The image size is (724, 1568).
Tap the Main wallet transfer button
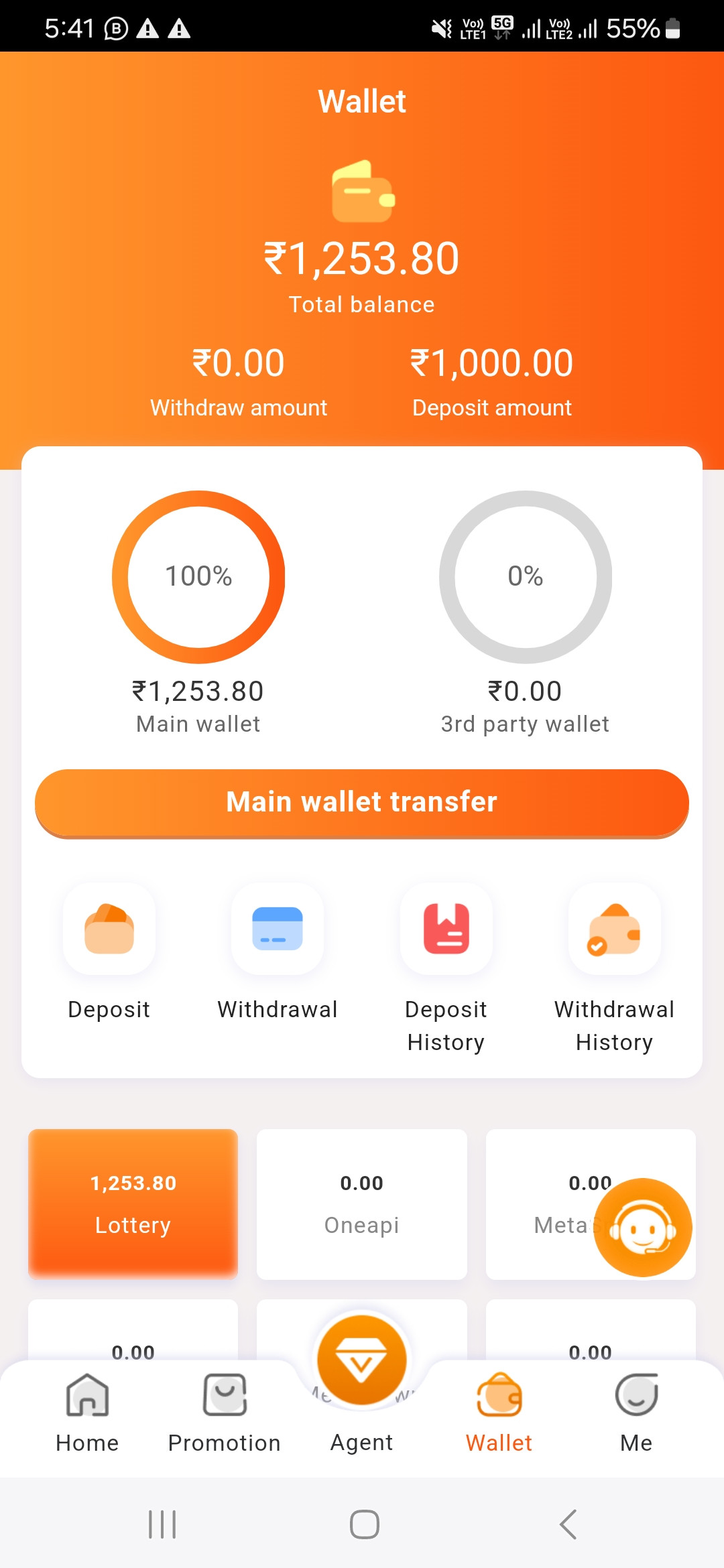pos(362,802)
